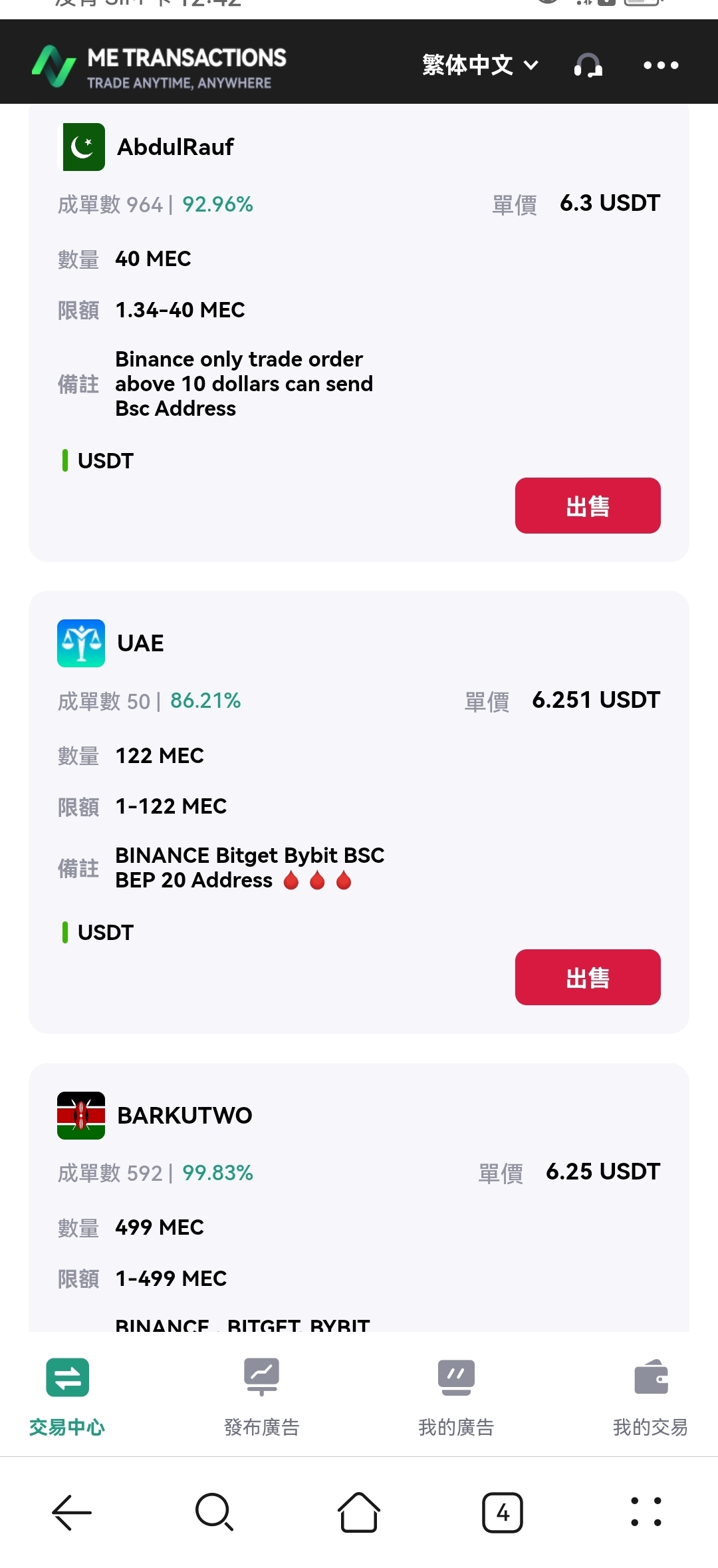Viewport: 718px width, 1568px height.
Task: Open the browser tab switcher showing 4
Action: pyautogui.click(x=502, y=1513)
